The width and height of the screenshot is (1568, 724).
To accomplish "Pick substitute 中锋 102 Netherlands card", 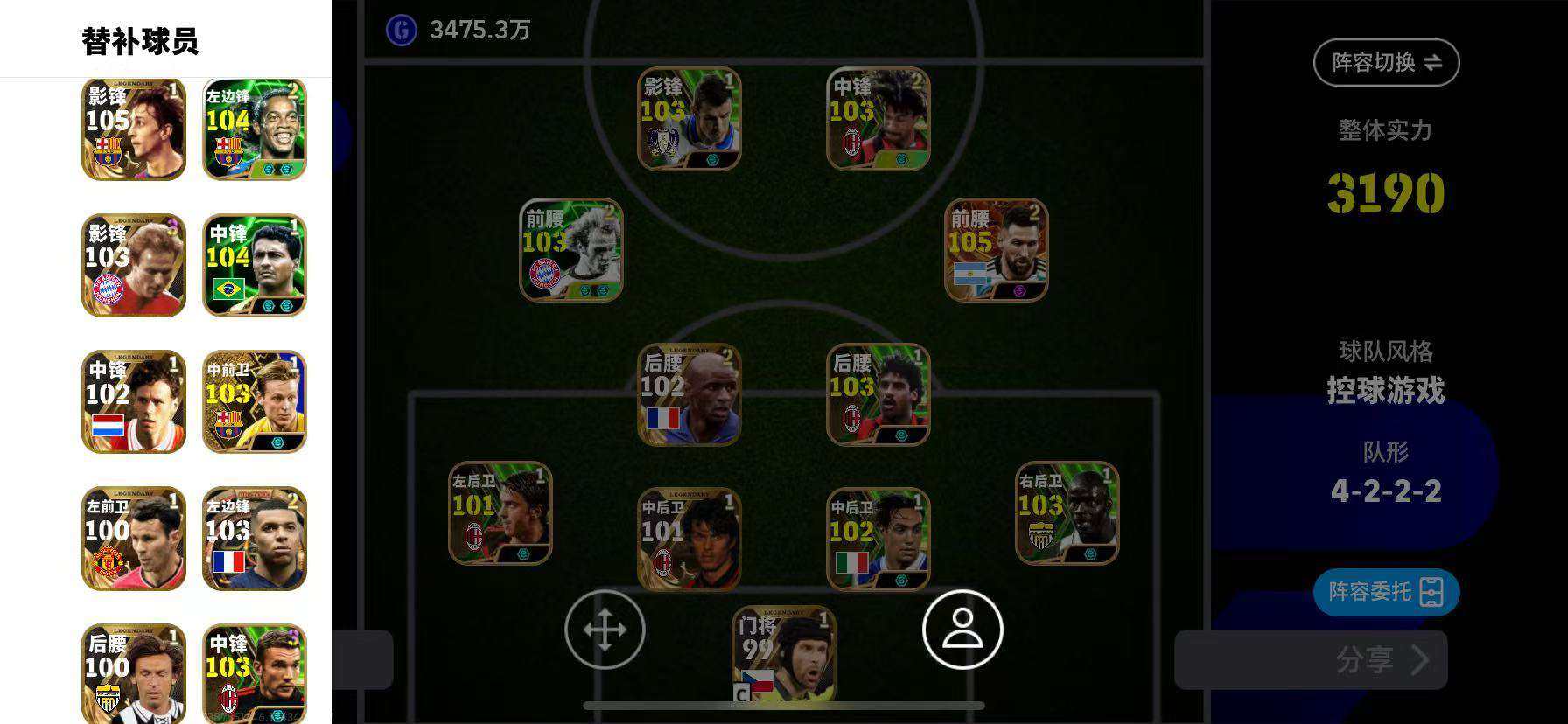I will click(134, 402).
